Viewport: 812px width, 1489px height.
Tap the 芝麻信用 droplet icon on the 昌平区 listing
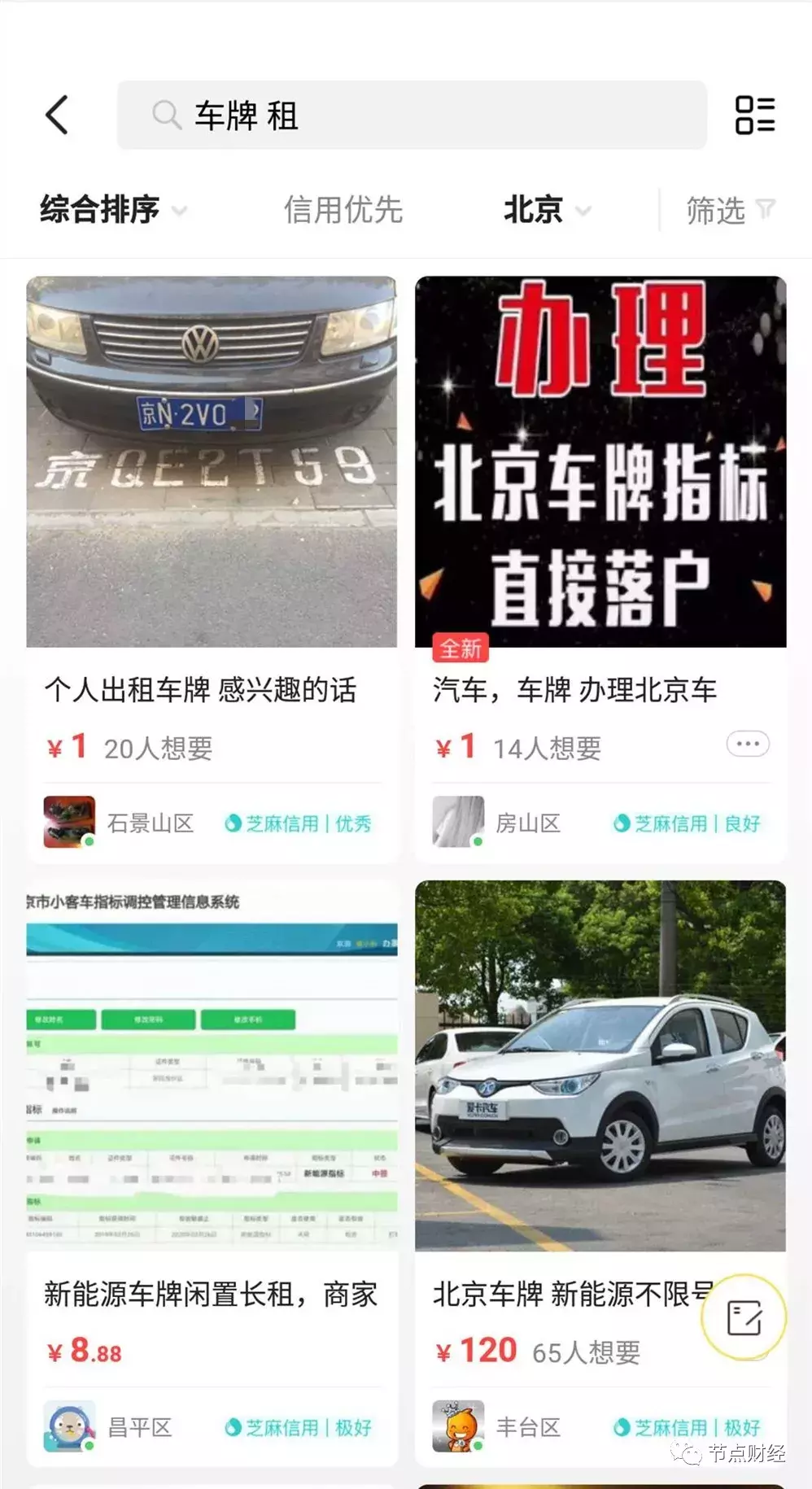(234, 1426)
